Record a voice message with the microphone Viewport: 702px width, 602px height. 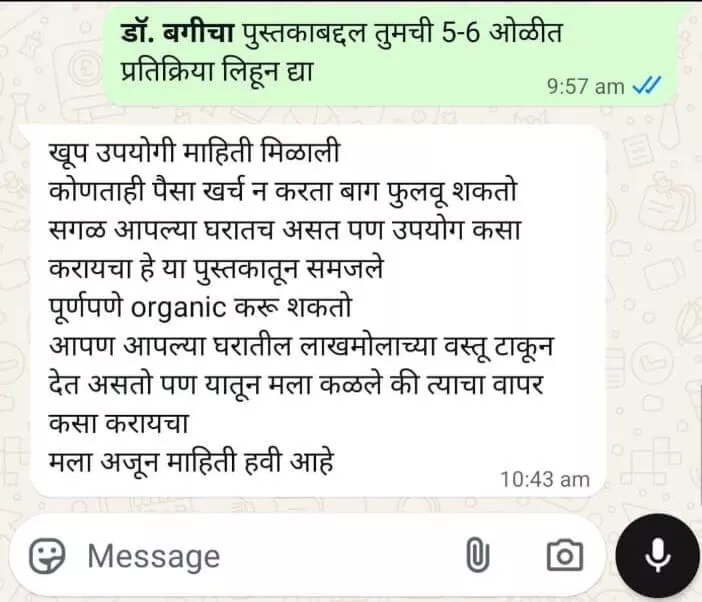(x=657, y=555)
